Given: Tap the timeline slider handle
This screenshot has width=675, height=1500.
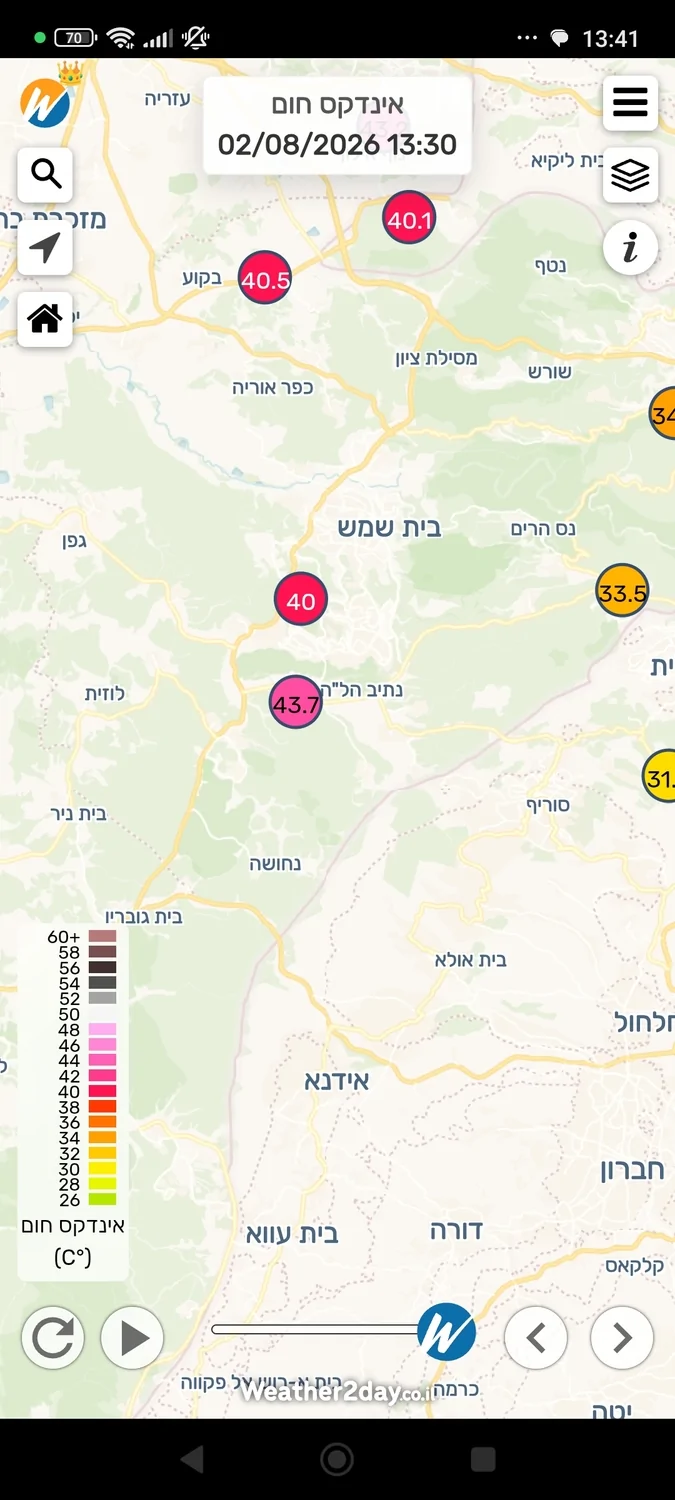Looking at the screenshot, I should (x=446, y=1332).
